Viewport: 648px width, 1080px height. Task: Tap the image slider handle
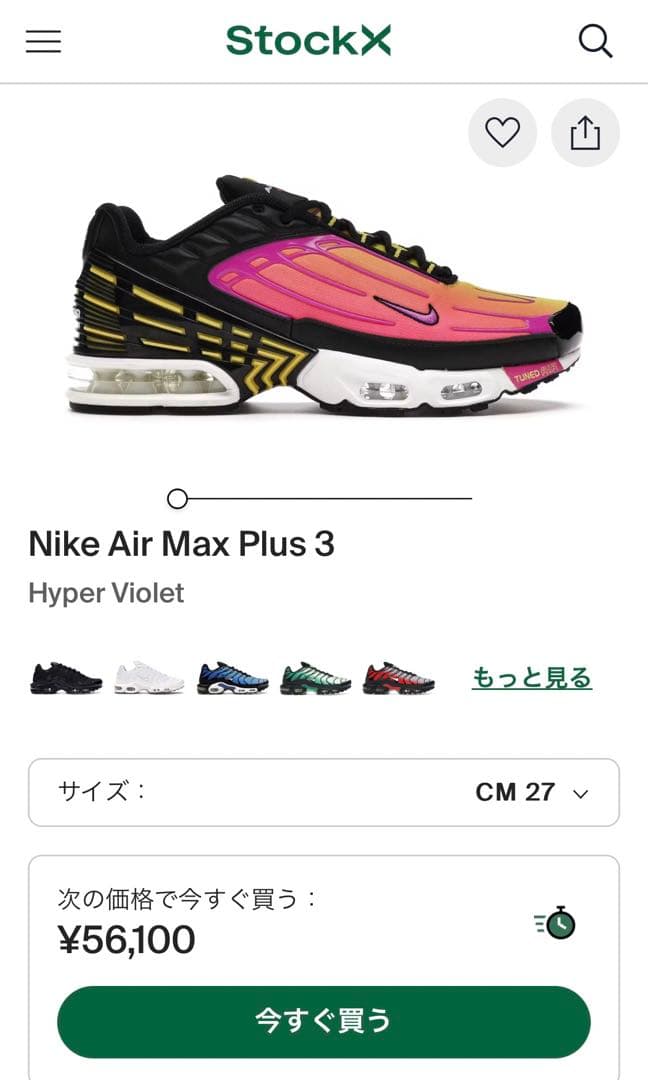point(177,498)
